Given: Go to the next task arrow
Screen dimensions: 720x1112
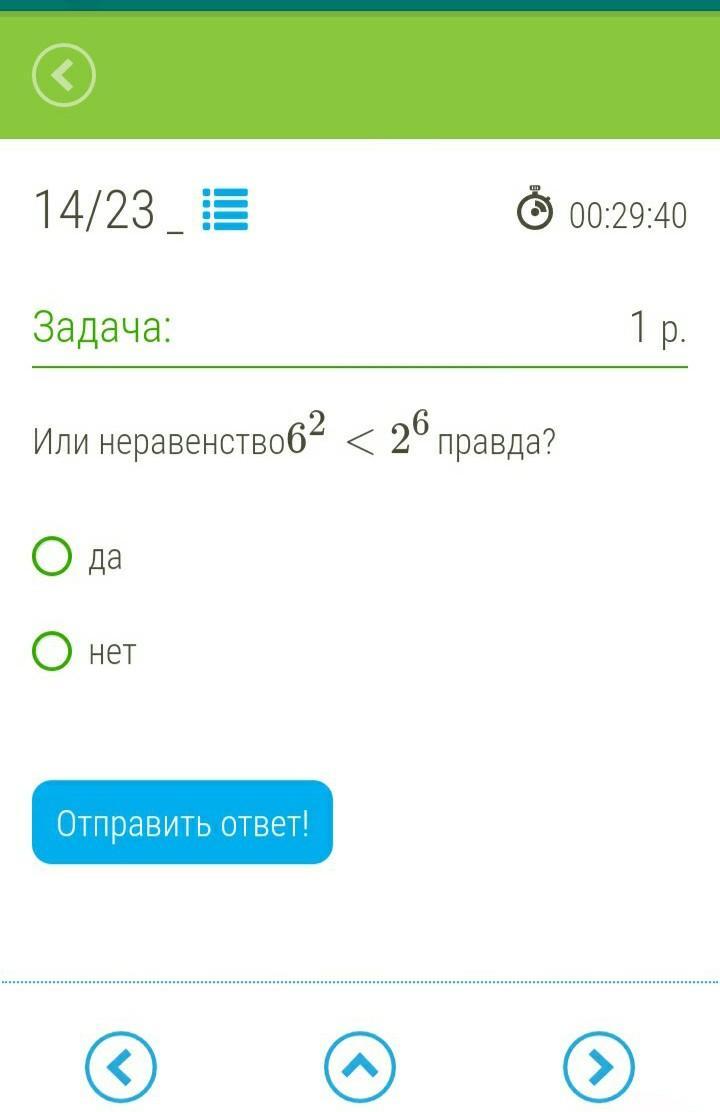Looking at the screenshot, I should (598, 1067).
